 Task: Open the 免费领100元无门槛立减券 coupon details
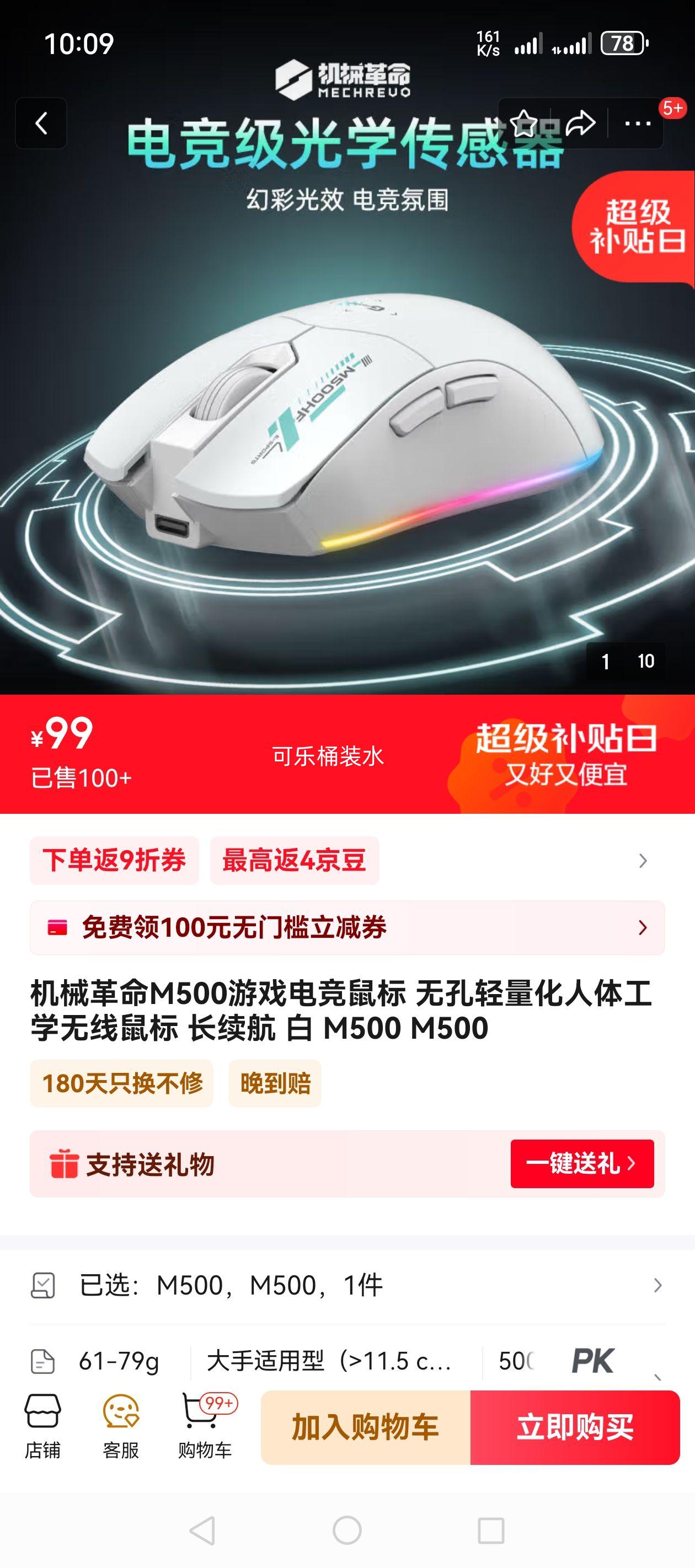[x=341, y=928]
